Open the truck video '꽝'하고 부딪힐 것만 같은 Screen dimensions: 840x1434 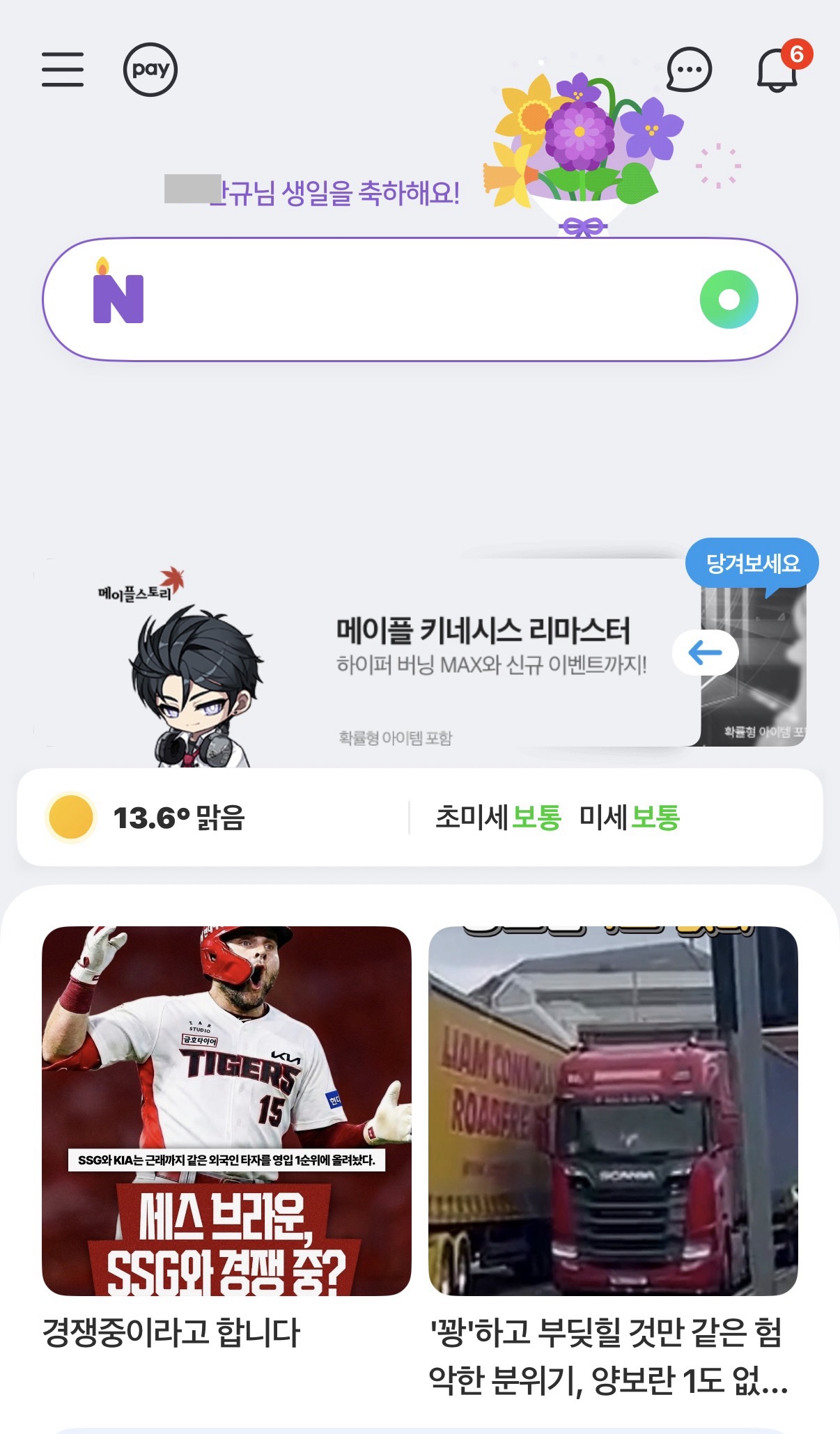tap(613, 1111)
